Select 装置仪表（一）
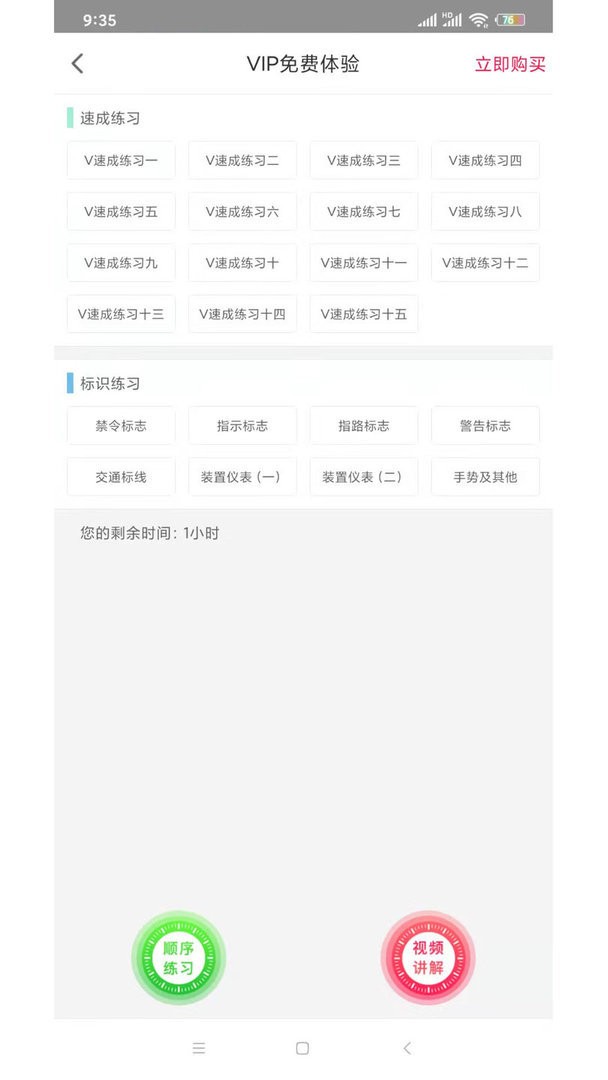The height and width of the screenshot is (1080, 608). 242,477
